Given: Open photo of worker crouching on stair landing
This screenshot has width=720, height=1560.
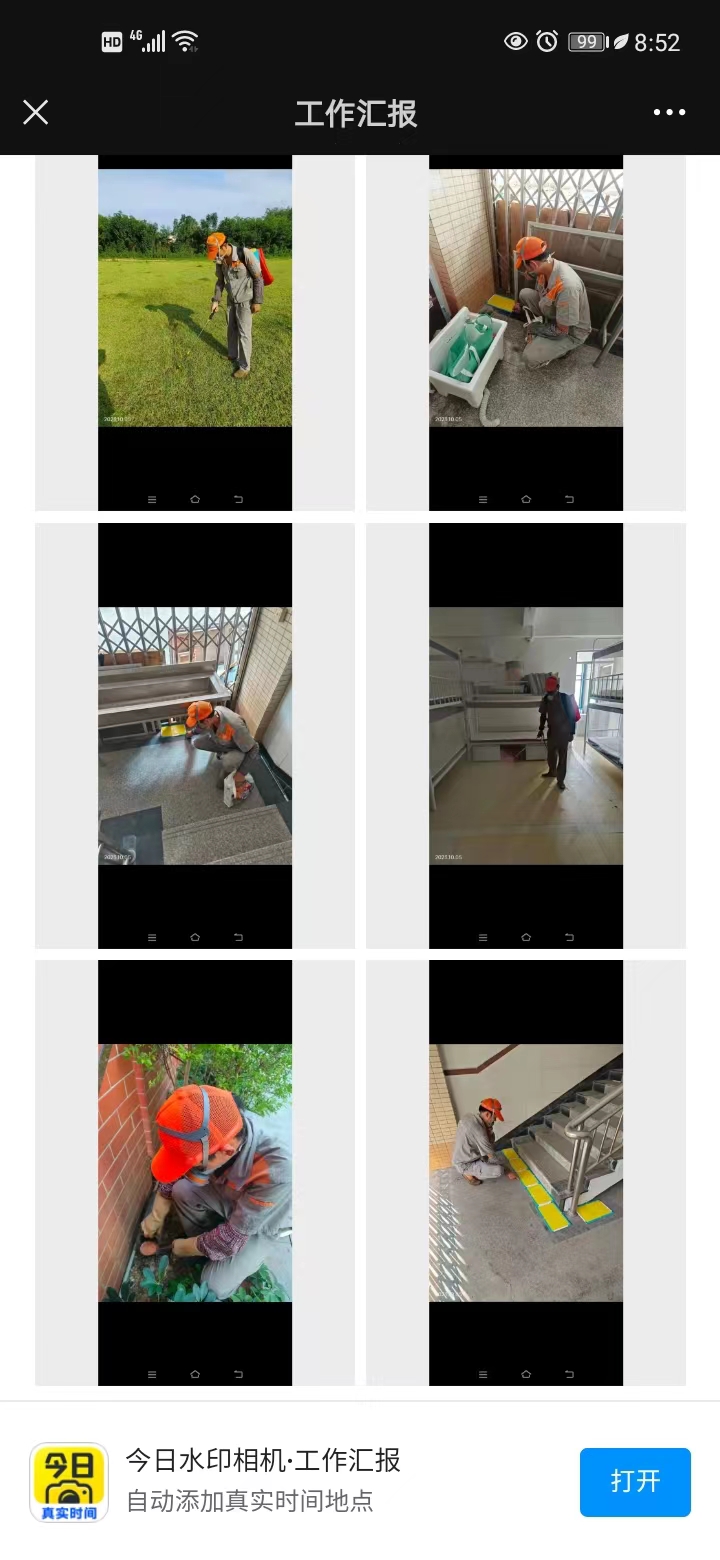Looking at the screenshot, I should point(195,735).
